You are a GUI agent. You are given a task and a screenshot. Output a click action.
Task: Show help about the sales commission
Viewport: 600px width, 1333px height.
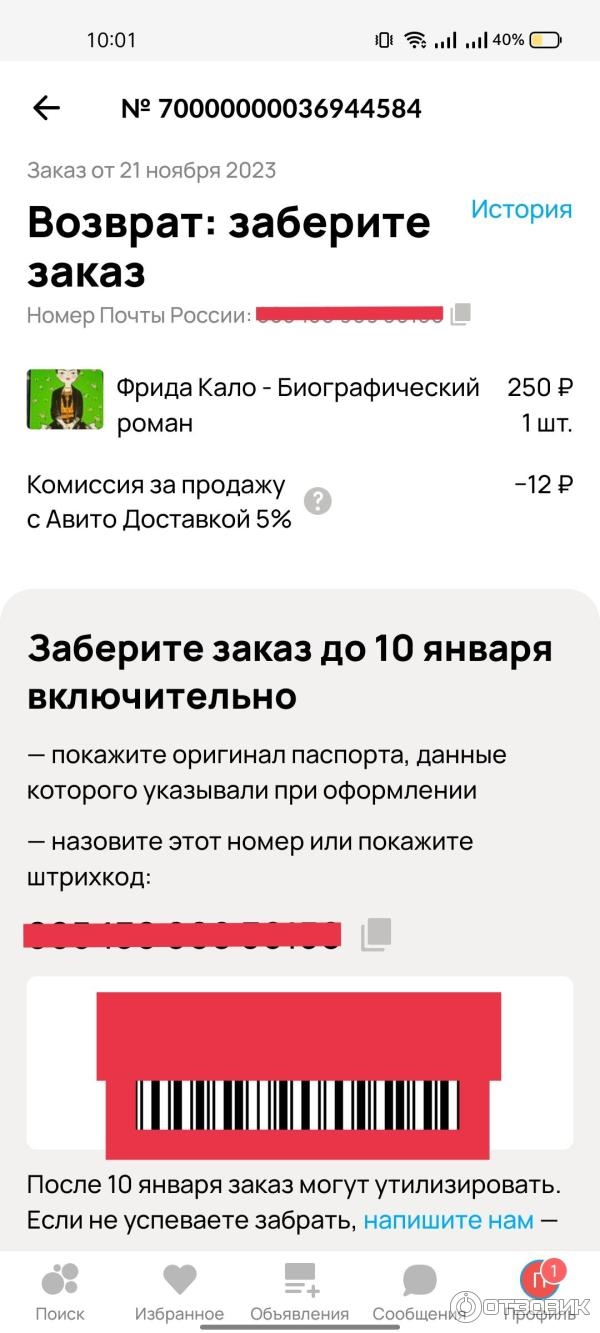point(317,501)
